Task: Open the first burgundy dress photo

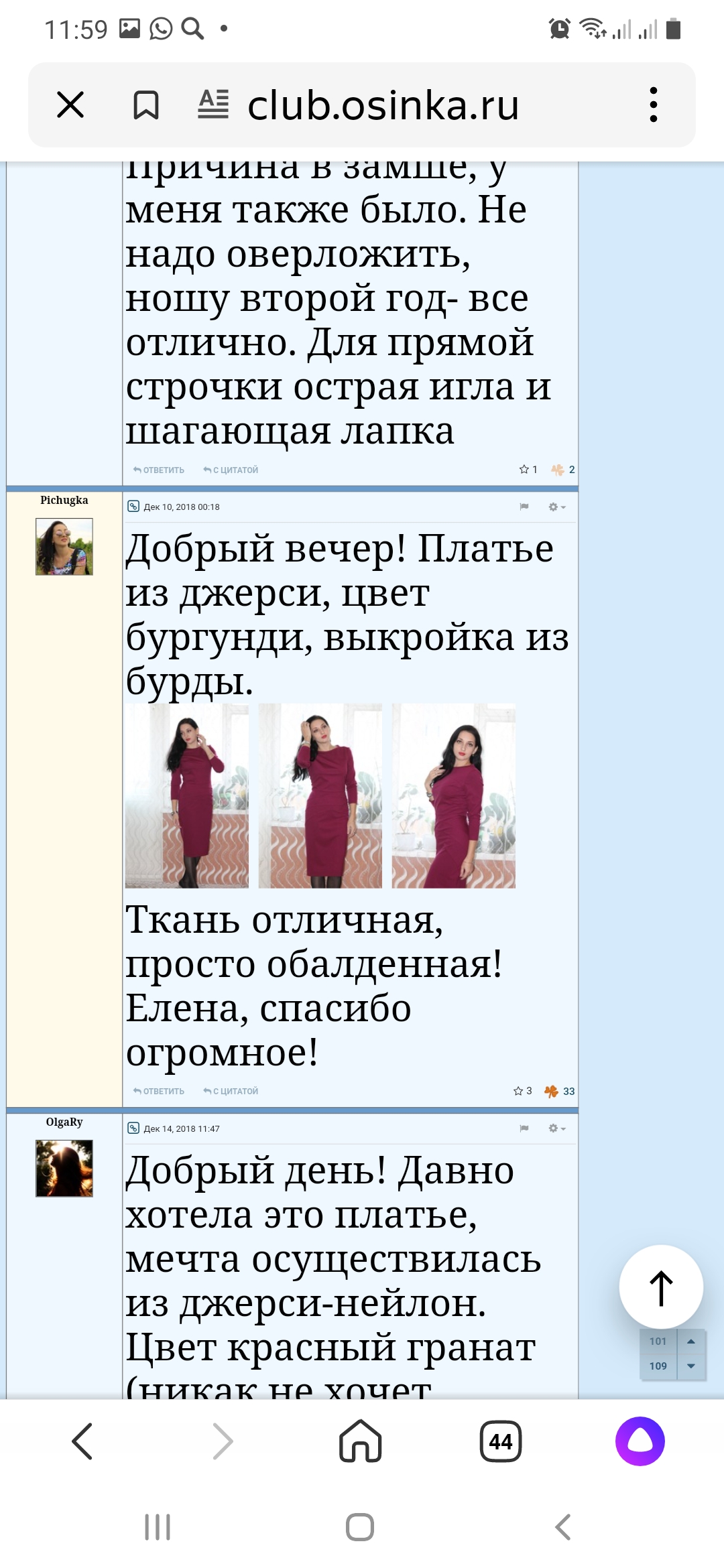Action: (187, 795)
